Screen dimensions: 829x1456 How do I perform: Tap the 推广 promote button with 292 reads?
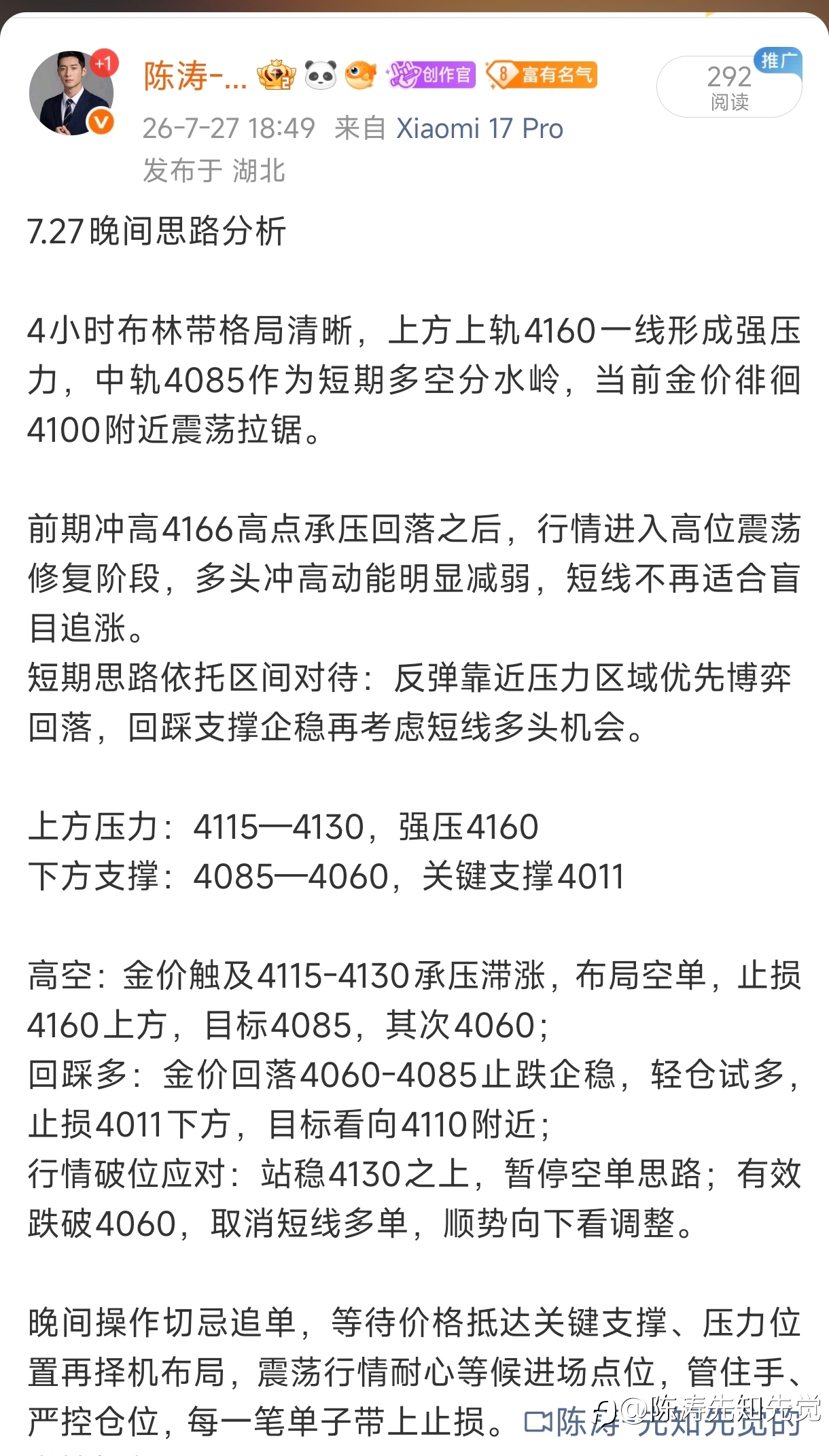[729, 86]
